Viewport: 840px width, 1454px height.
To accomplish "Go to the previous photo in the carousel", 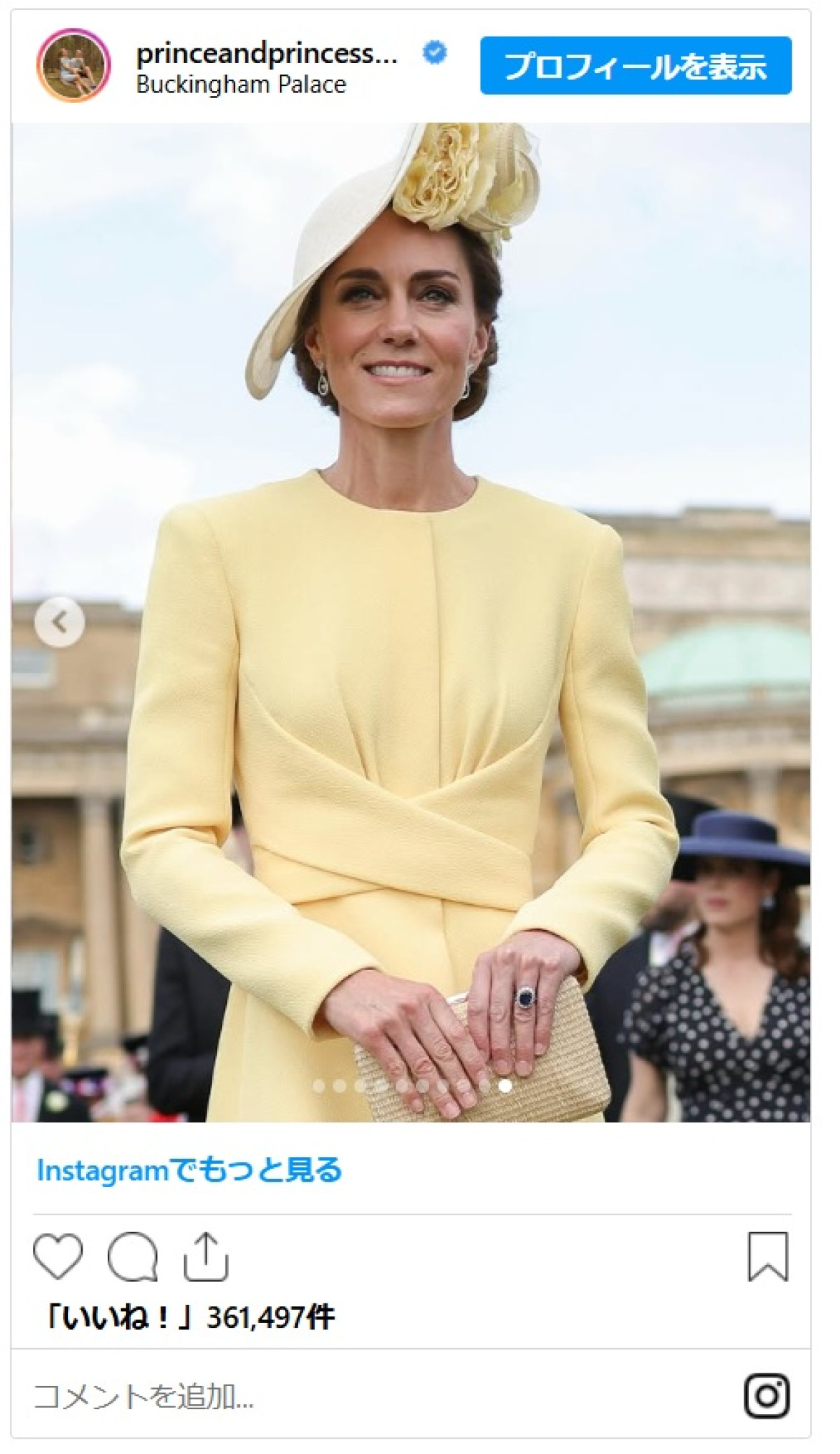I will (59, 621).
